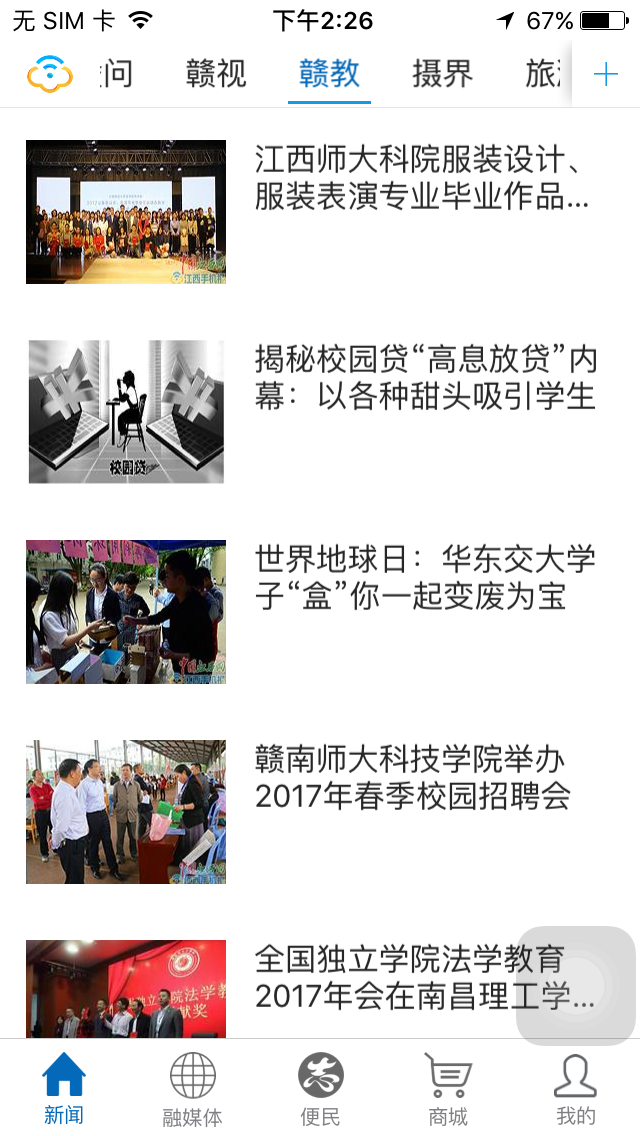The height and width of the screenshot is (1136, 640).
Task: Switch to the 融媒体 bottom tab
Action: click(192, 1089)
